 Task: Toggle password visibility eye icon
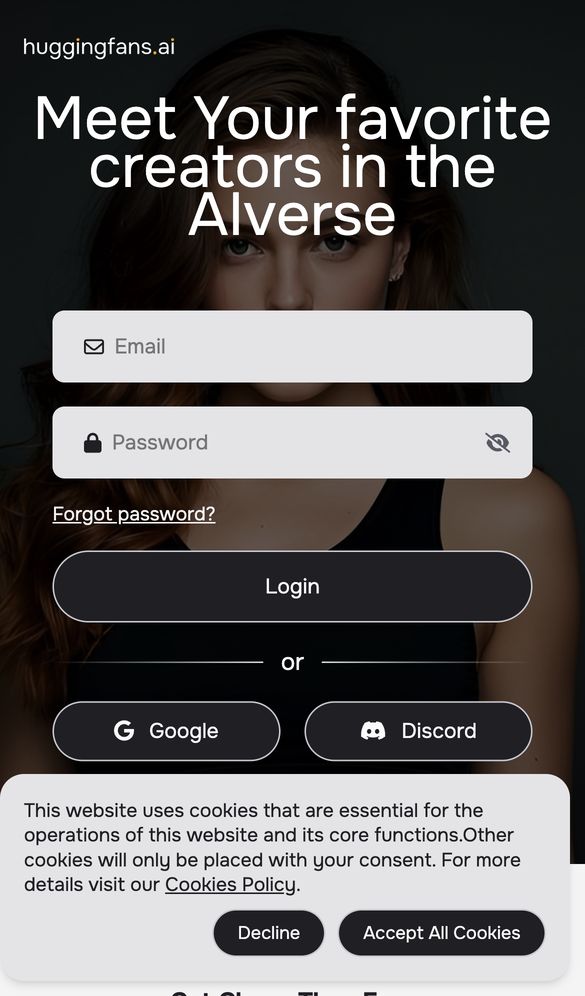497,442
